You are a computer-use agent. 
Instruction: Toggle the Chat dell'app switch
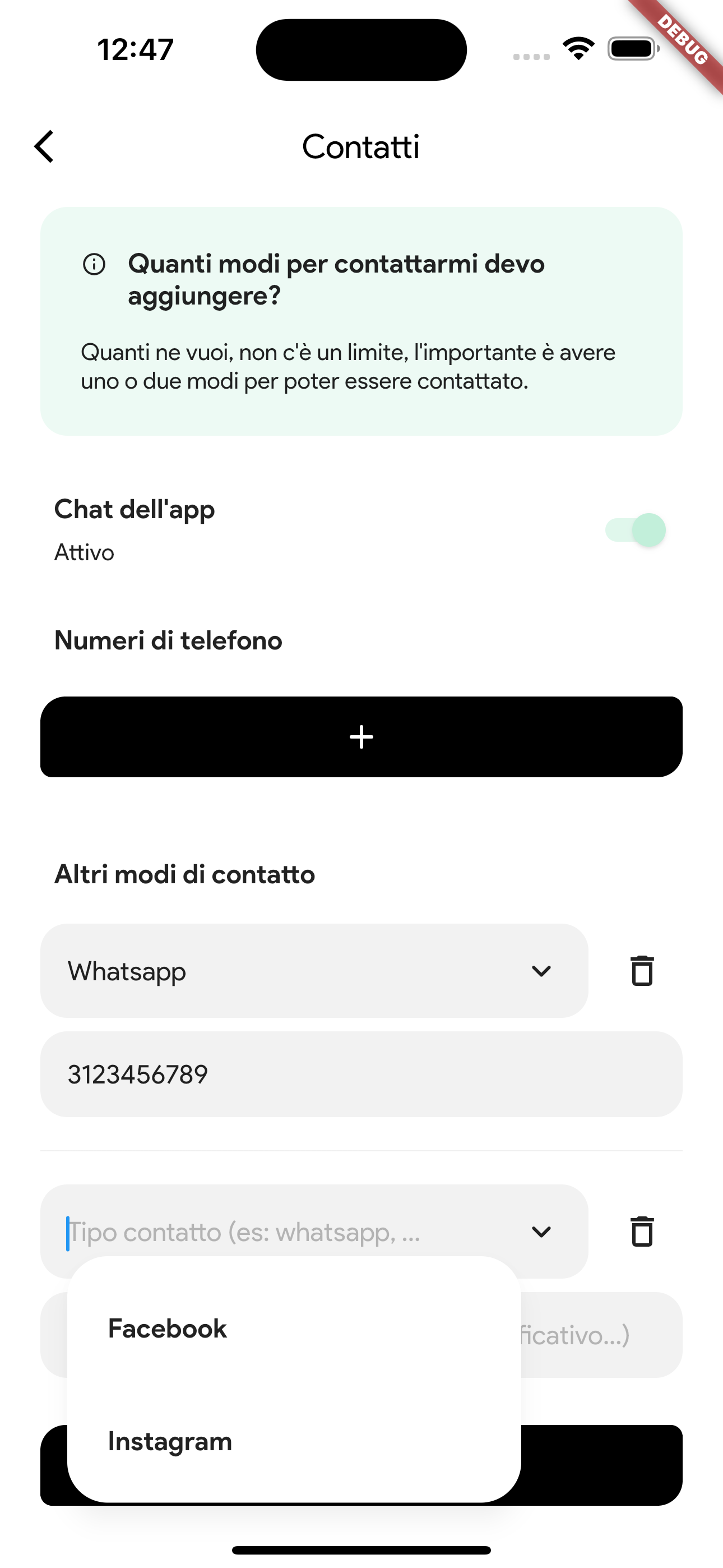pos(635,529)
